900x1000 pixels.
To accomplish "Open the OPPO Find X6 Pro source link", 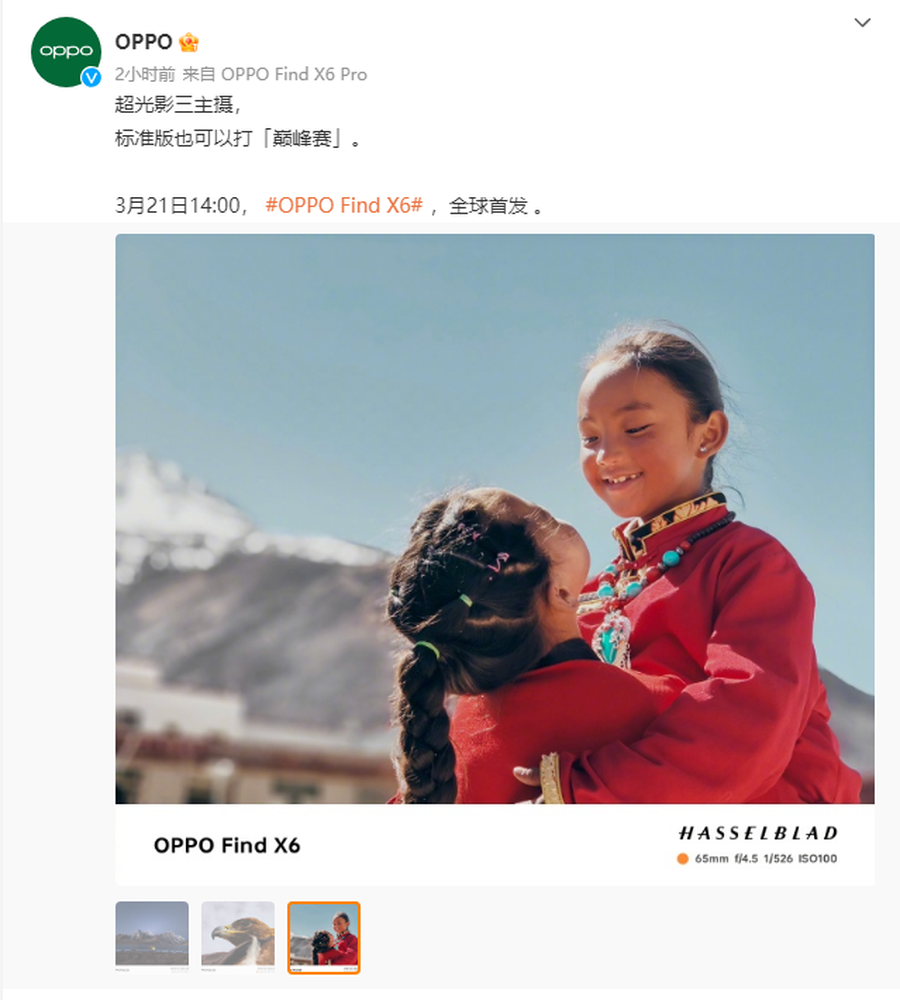I will 294,74.
